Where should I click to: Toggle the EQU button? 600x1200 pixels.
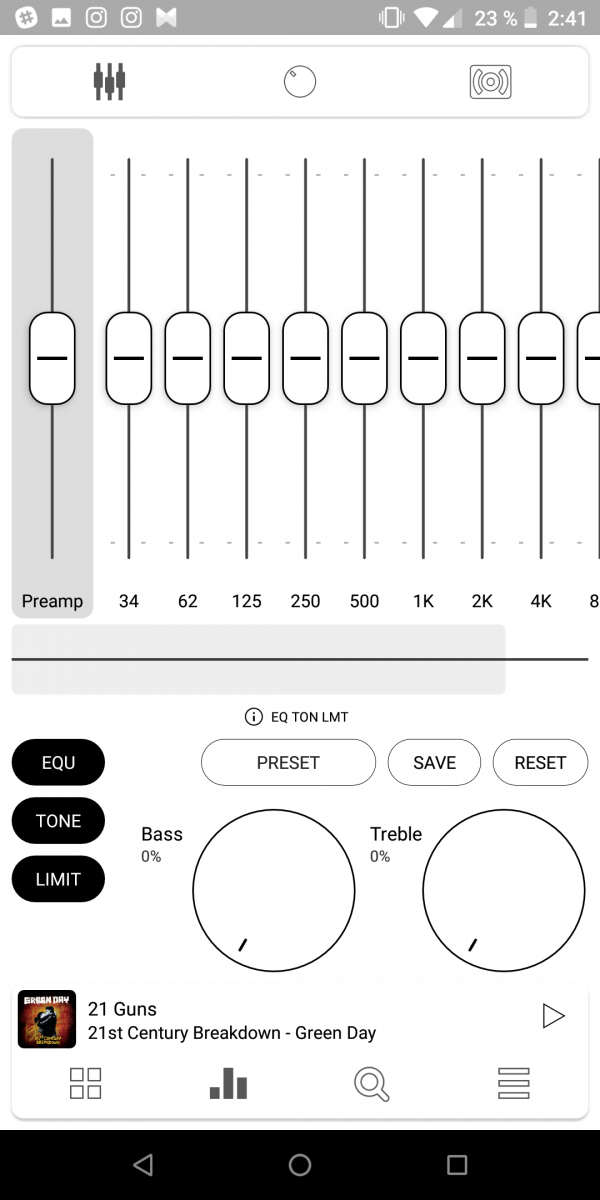(x=58, y=762)
